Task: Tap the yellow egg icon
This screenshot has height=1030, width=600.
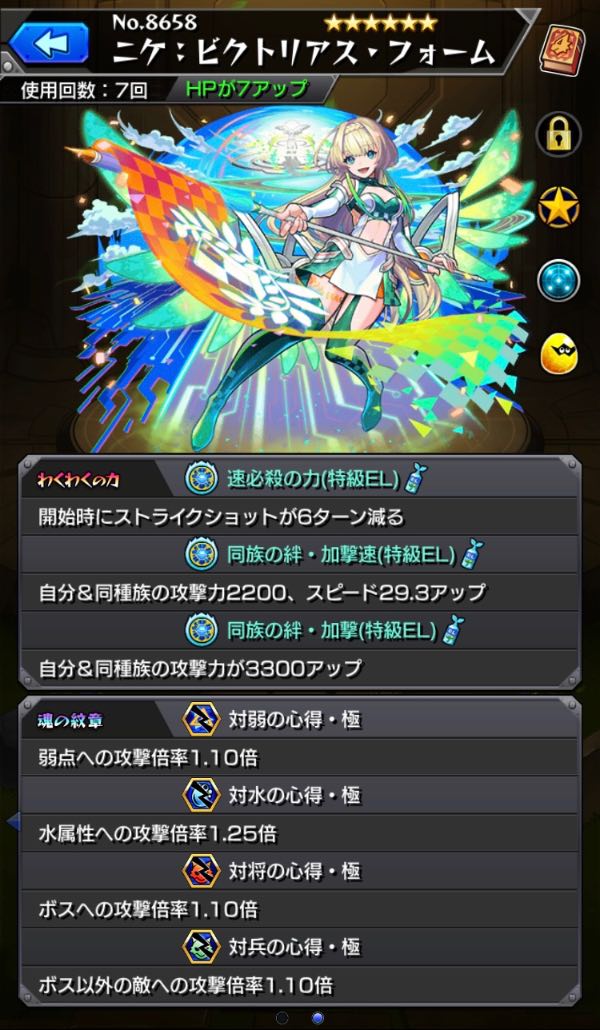Action: [559, 355]
